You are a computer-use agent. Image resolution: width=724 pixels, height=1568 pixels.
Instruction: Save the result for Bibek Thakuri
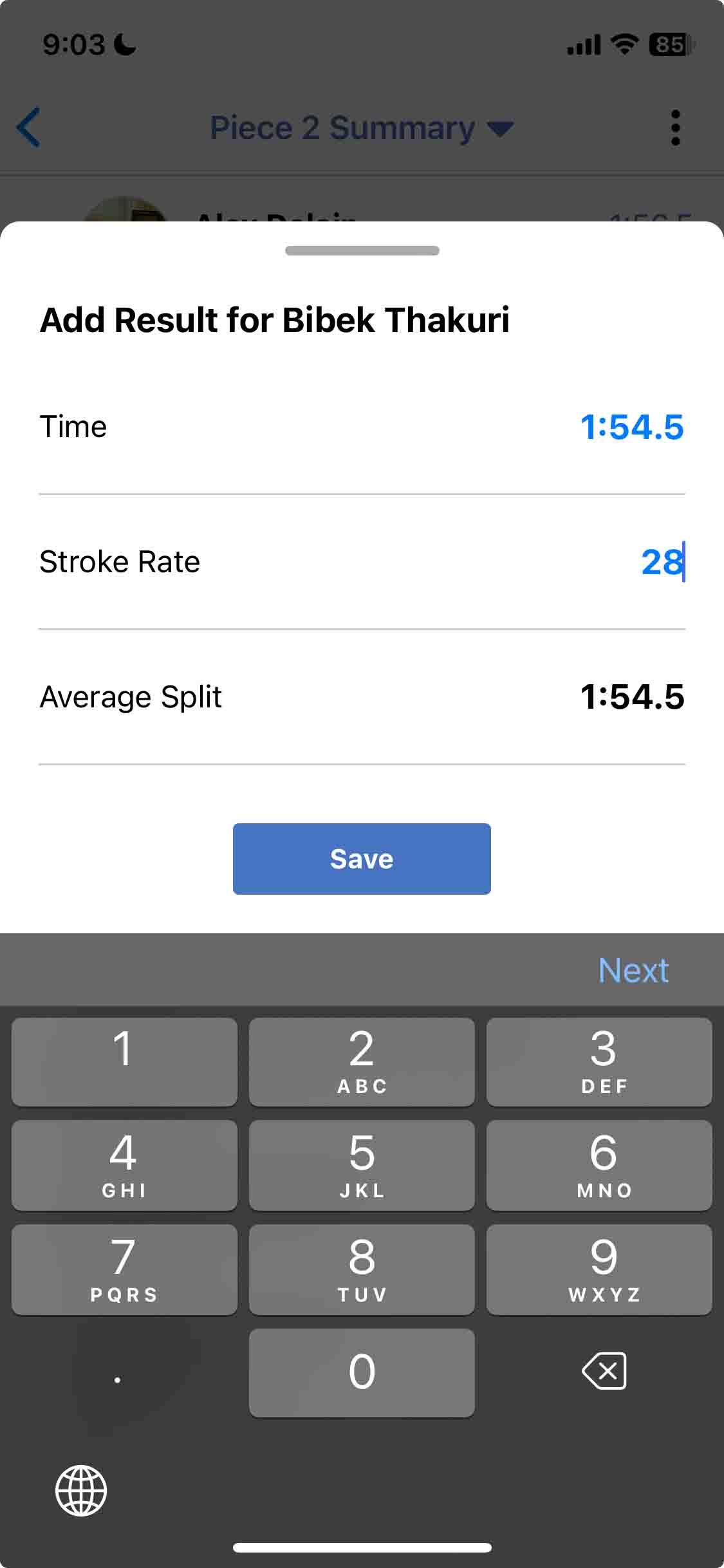(362, 859)
